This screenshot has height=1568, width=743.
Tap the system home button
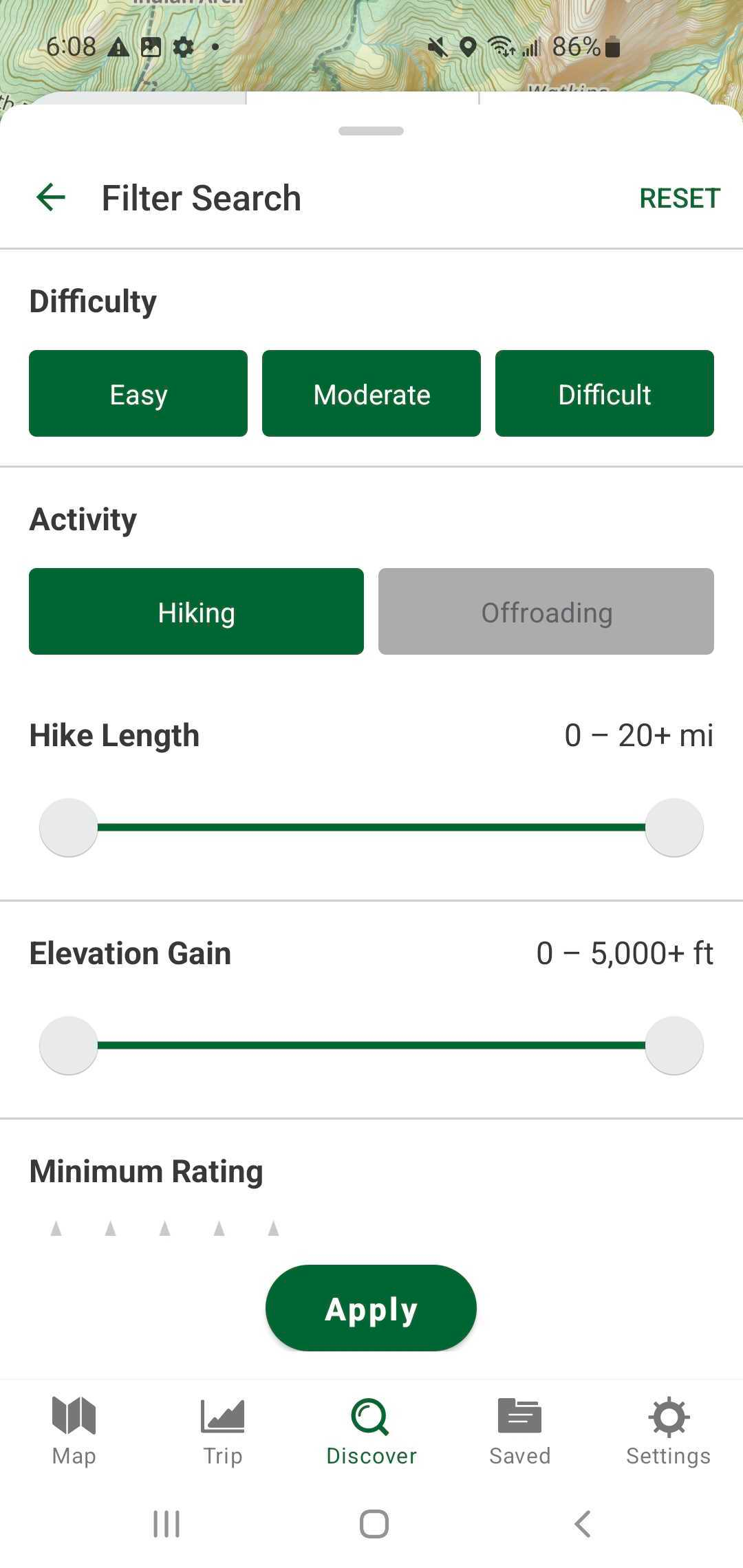tap(374, 1524)
